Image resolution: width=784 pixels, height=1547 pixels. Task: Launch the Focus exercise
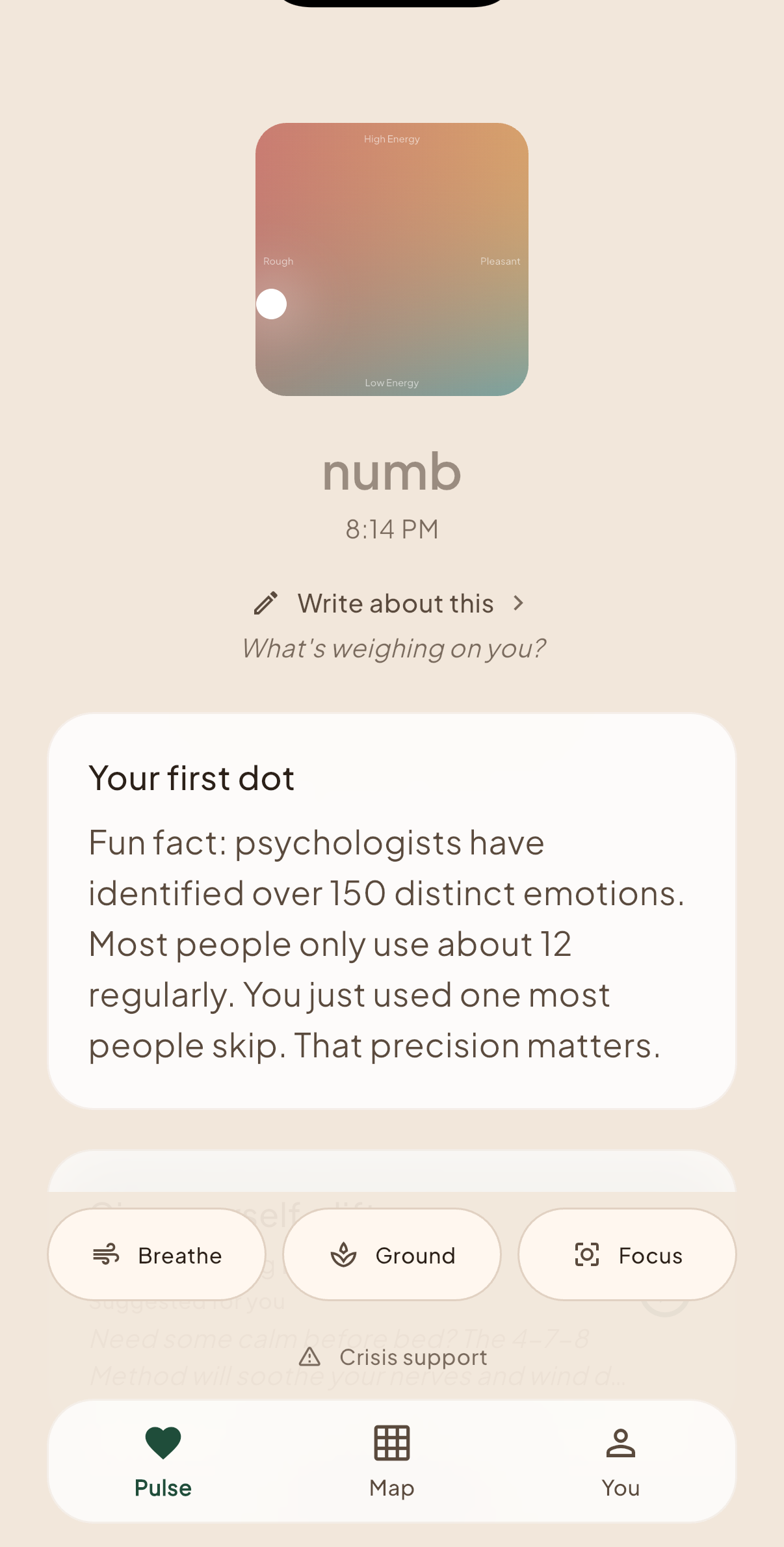coord(627,1255)
